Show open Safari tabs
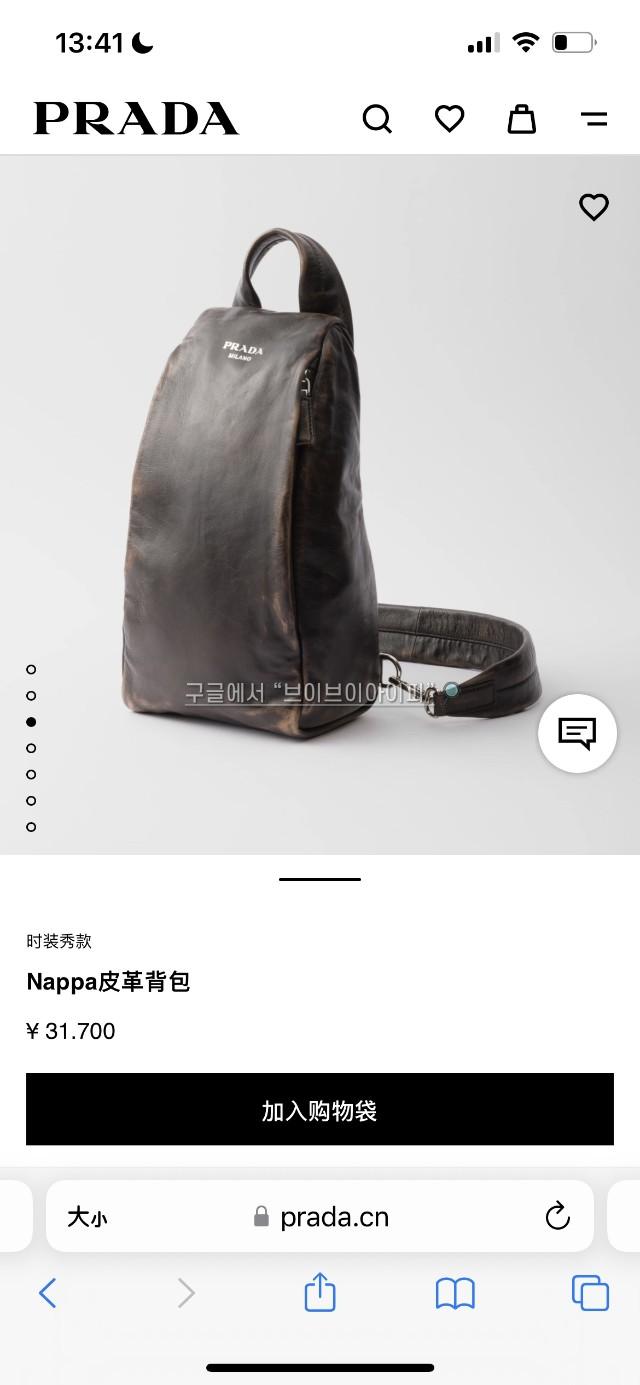The height and width of the screenshot is (1385, 640). click(590, 1293)
